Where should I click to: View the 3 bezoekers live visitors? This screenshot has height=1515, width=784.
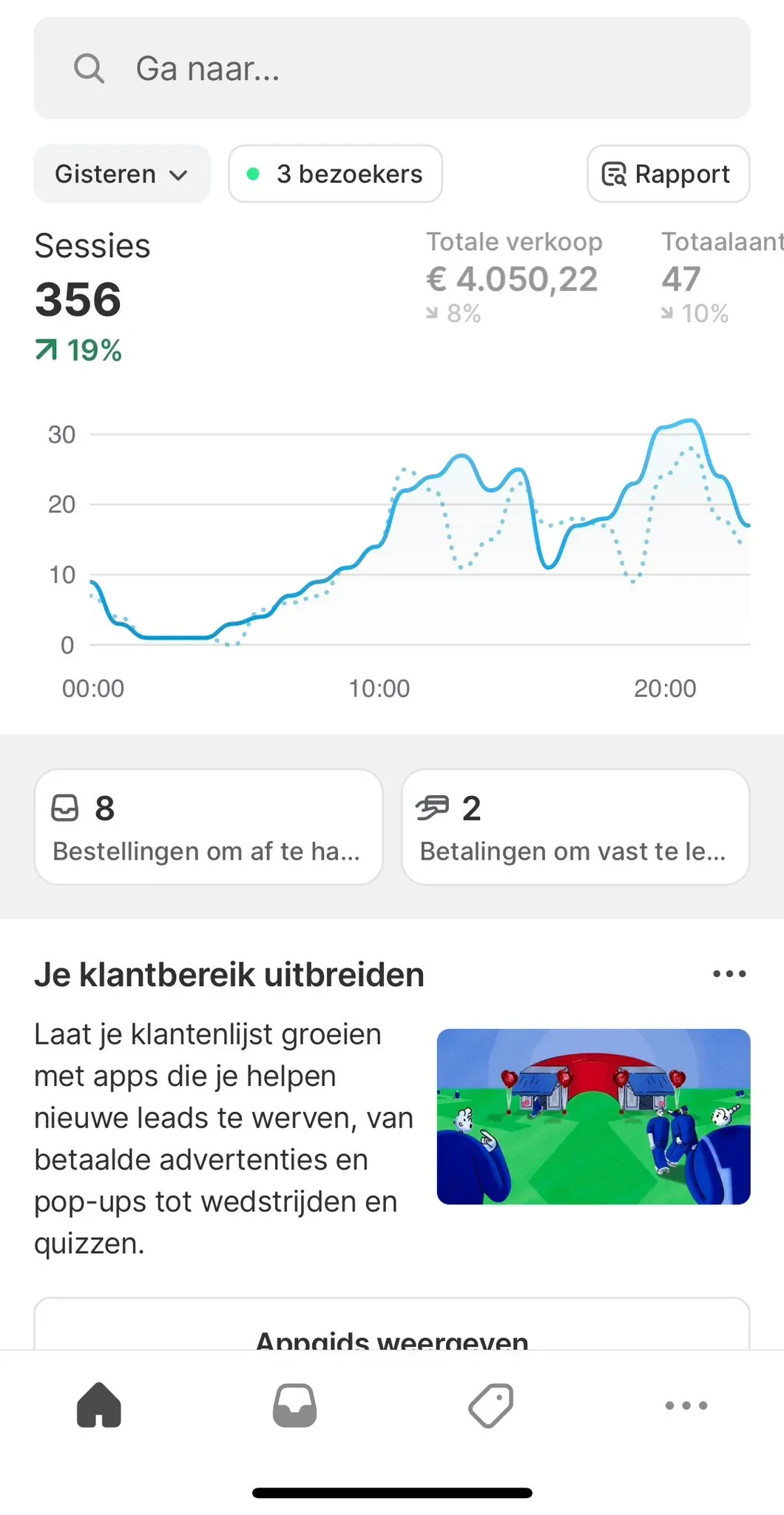tap(336, 174)
